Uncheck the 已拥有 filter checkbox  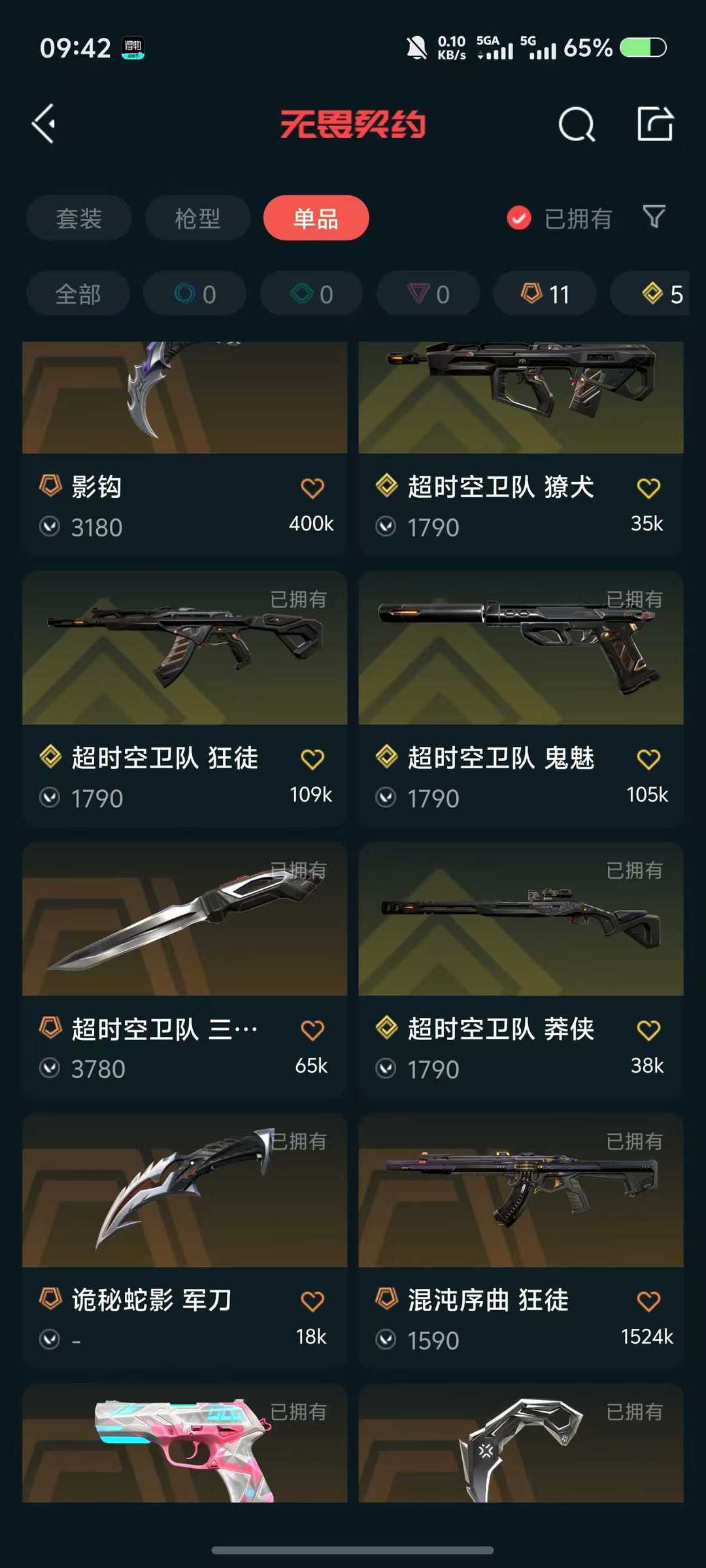click(x=519, y=218)
